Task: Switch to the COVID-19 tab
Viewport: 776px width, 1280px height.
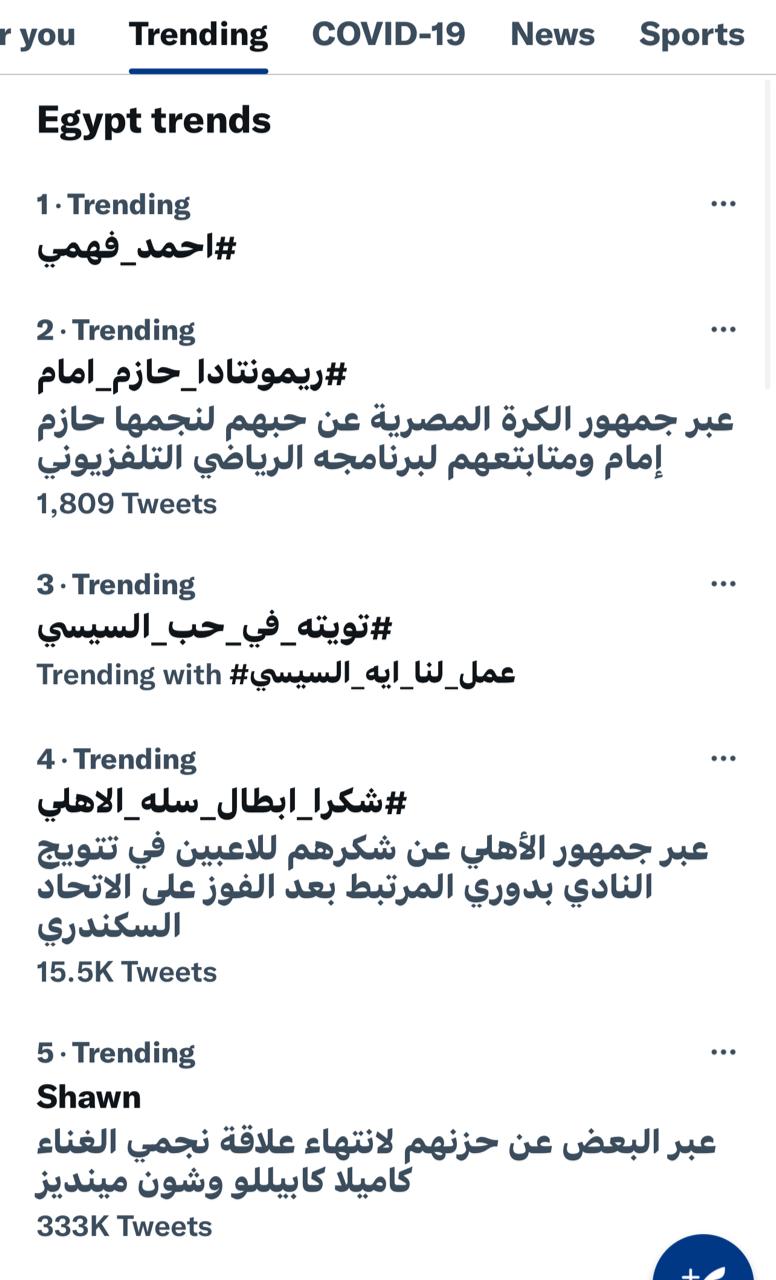Action: coord(388,35)
